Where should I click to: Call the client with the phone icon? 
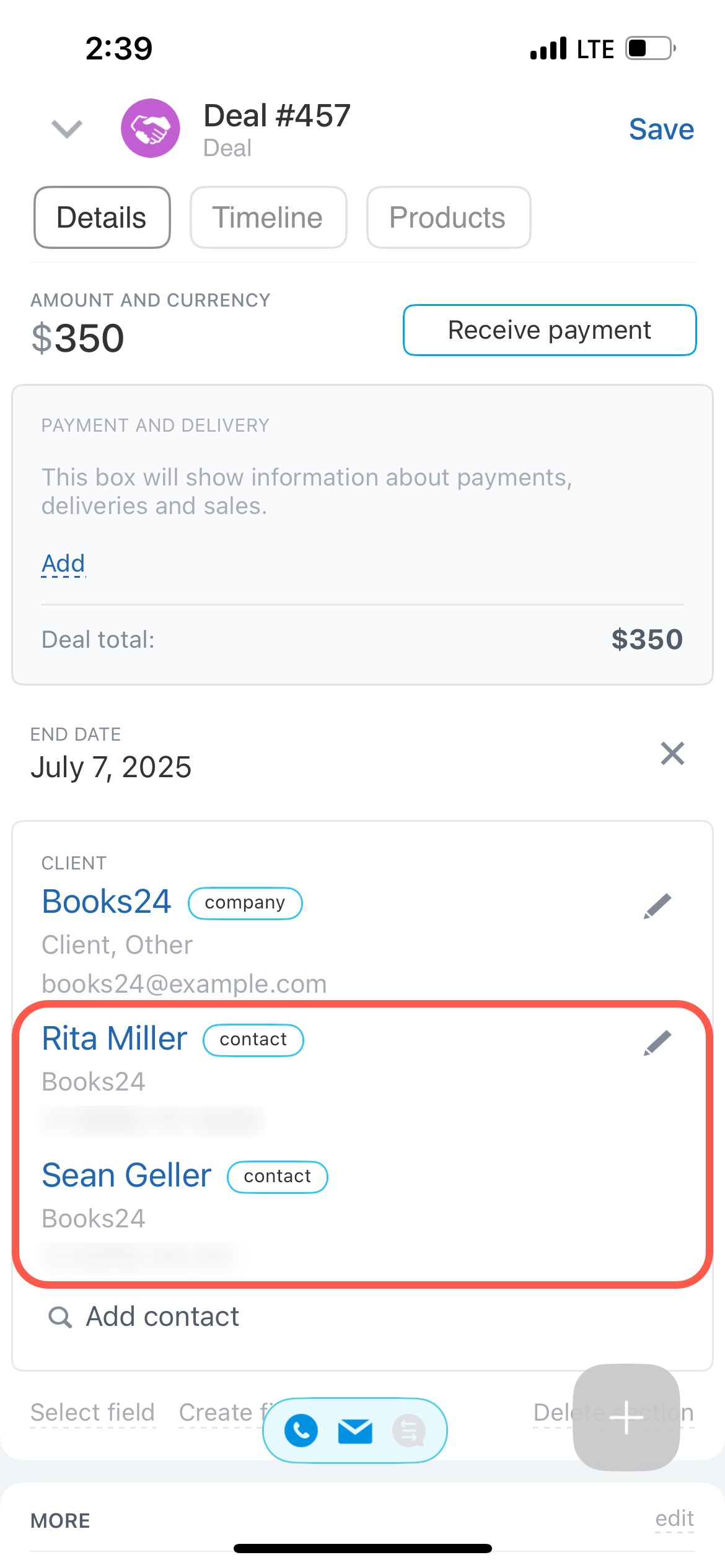(301, 1431)
